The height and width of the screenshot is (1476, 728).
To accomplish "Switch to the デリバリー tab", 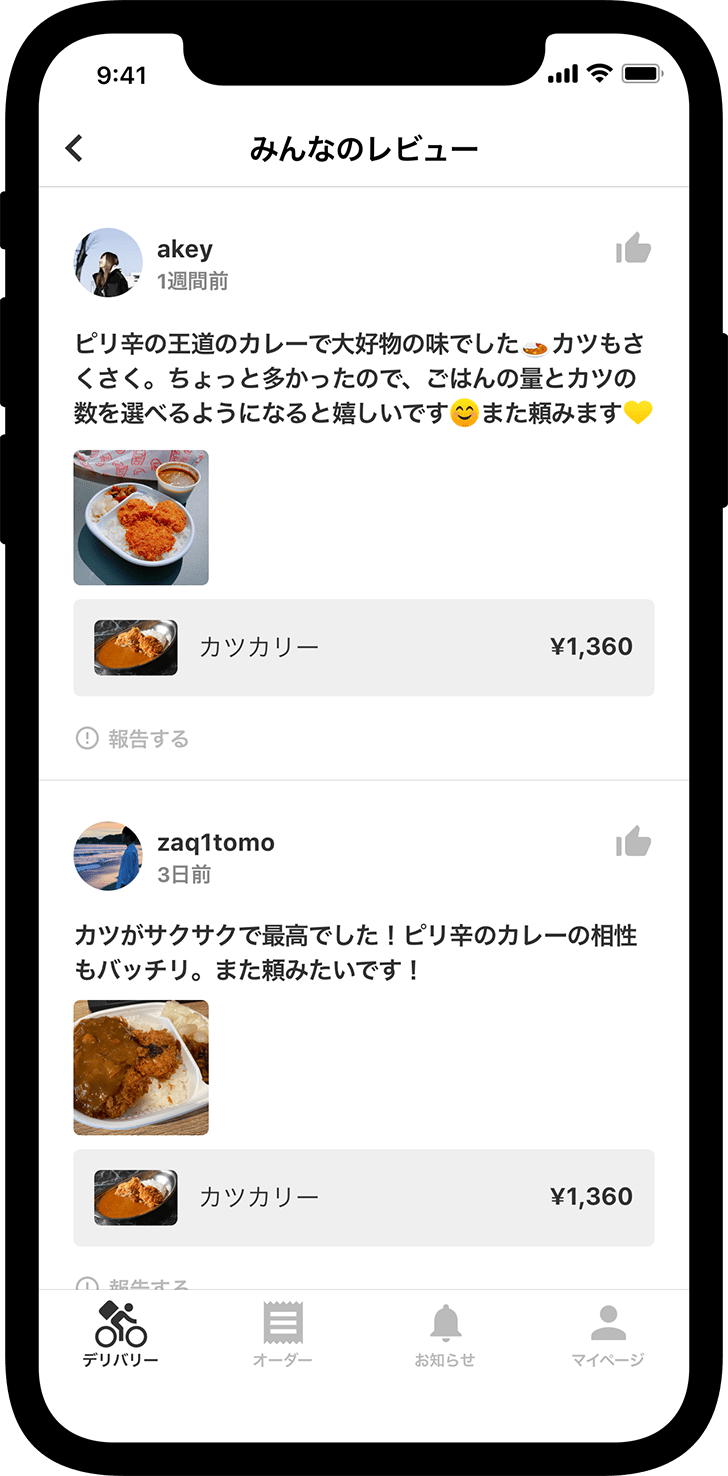I will pos(121,1334).
